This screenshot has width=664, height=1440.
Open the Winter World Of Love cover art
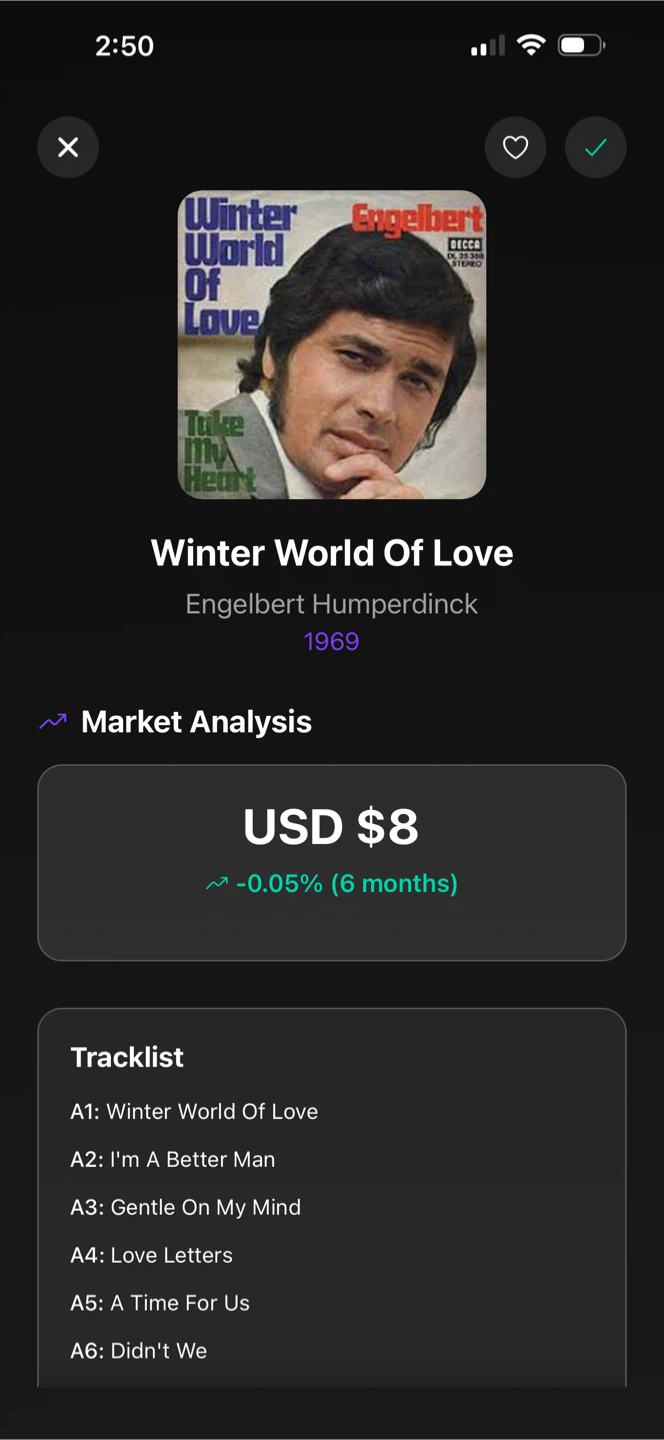coord(332,345)
